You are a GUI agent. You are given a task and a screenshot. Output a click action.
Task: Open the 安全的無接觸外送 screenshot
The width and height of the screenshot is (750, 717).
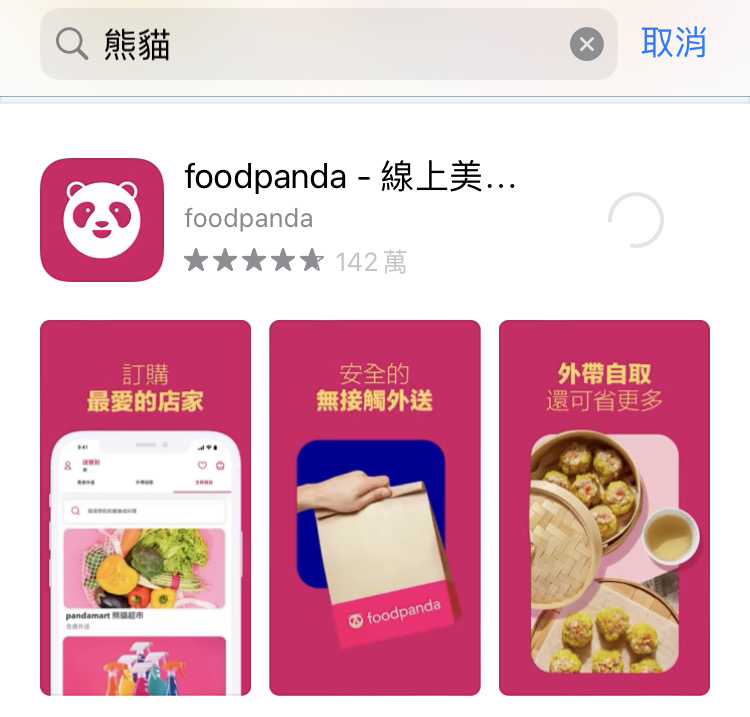375,507
